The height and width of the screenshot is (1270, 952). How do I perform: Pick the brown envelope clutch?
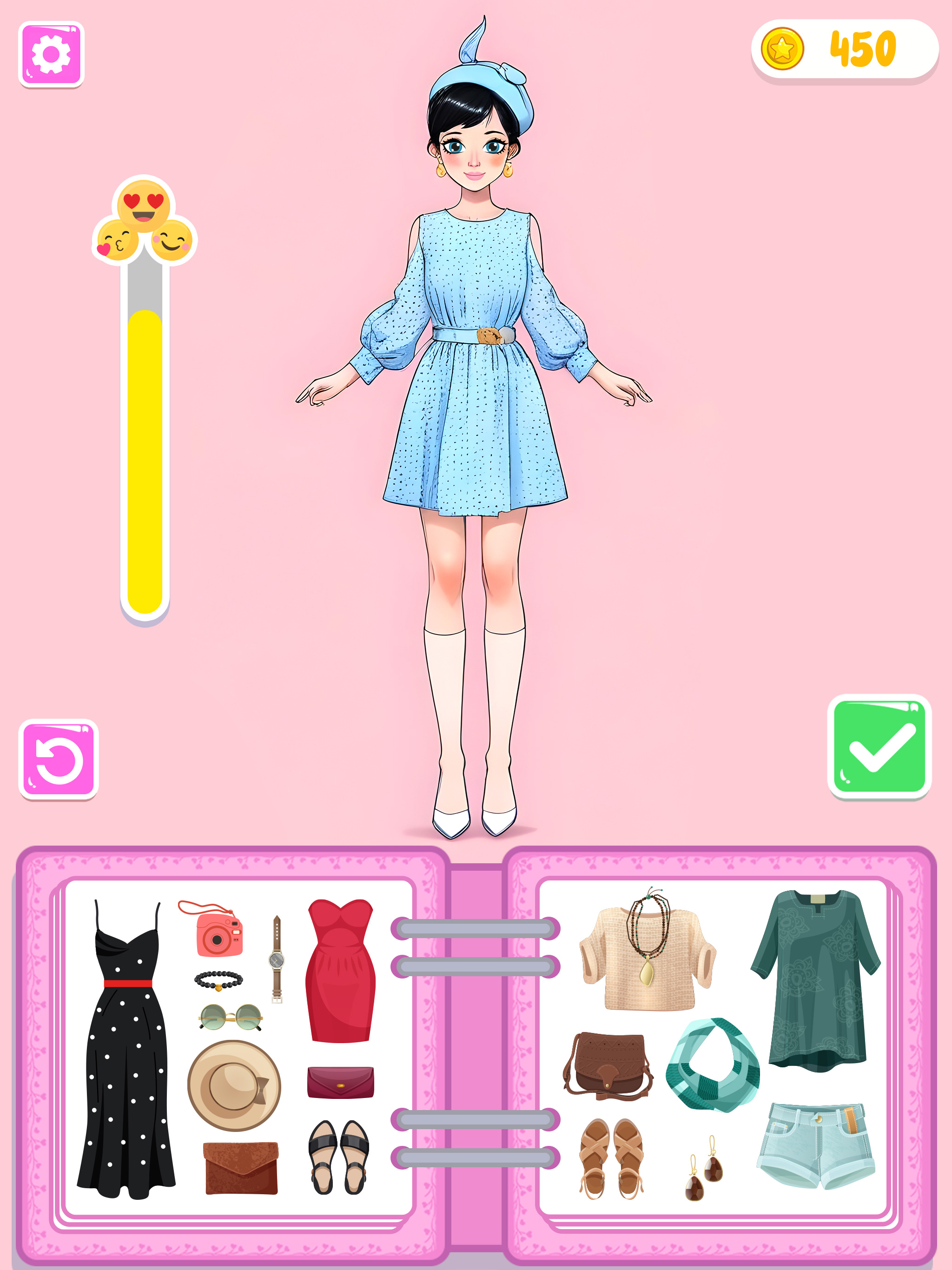241,1167
